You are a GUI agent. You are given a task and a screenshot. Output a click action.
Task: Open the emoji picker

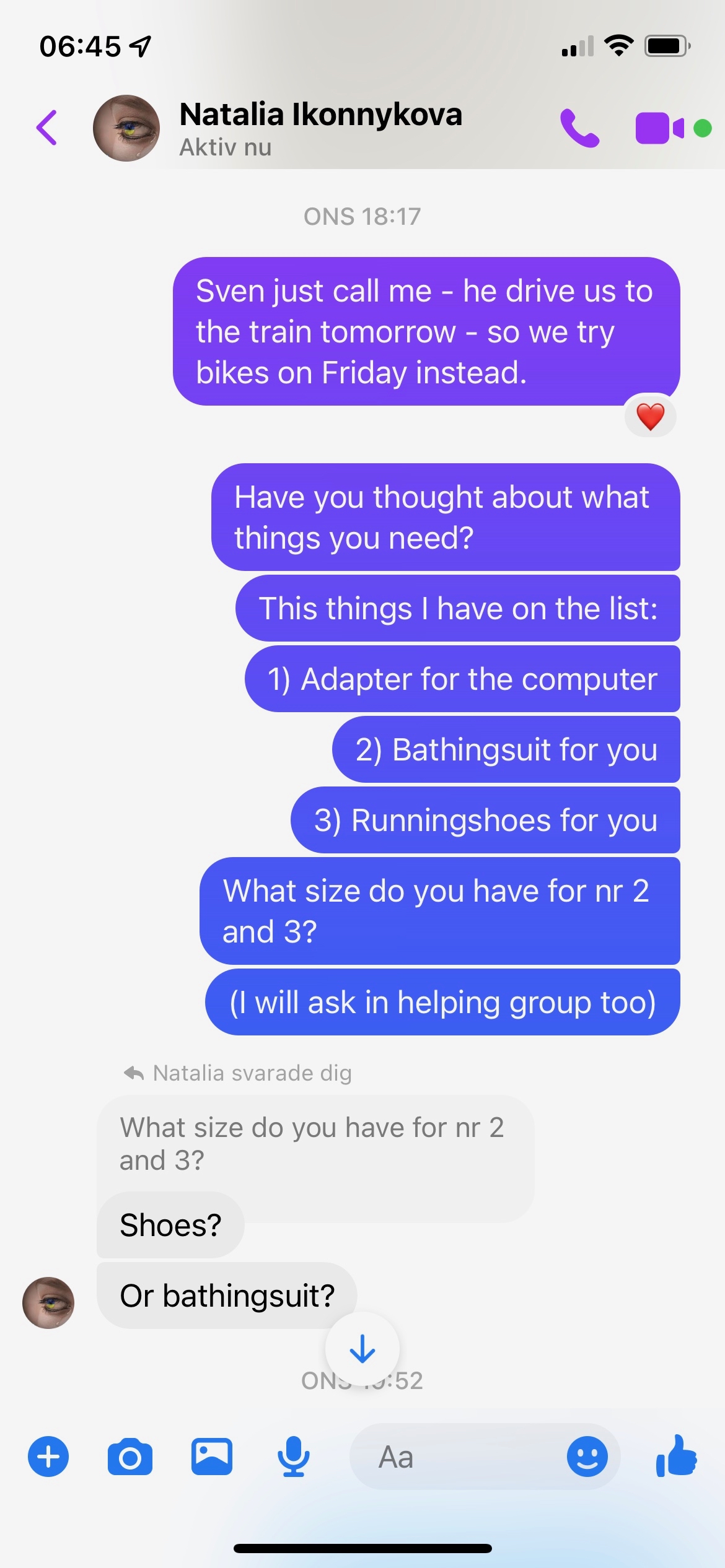click(x=587, y=1457)
